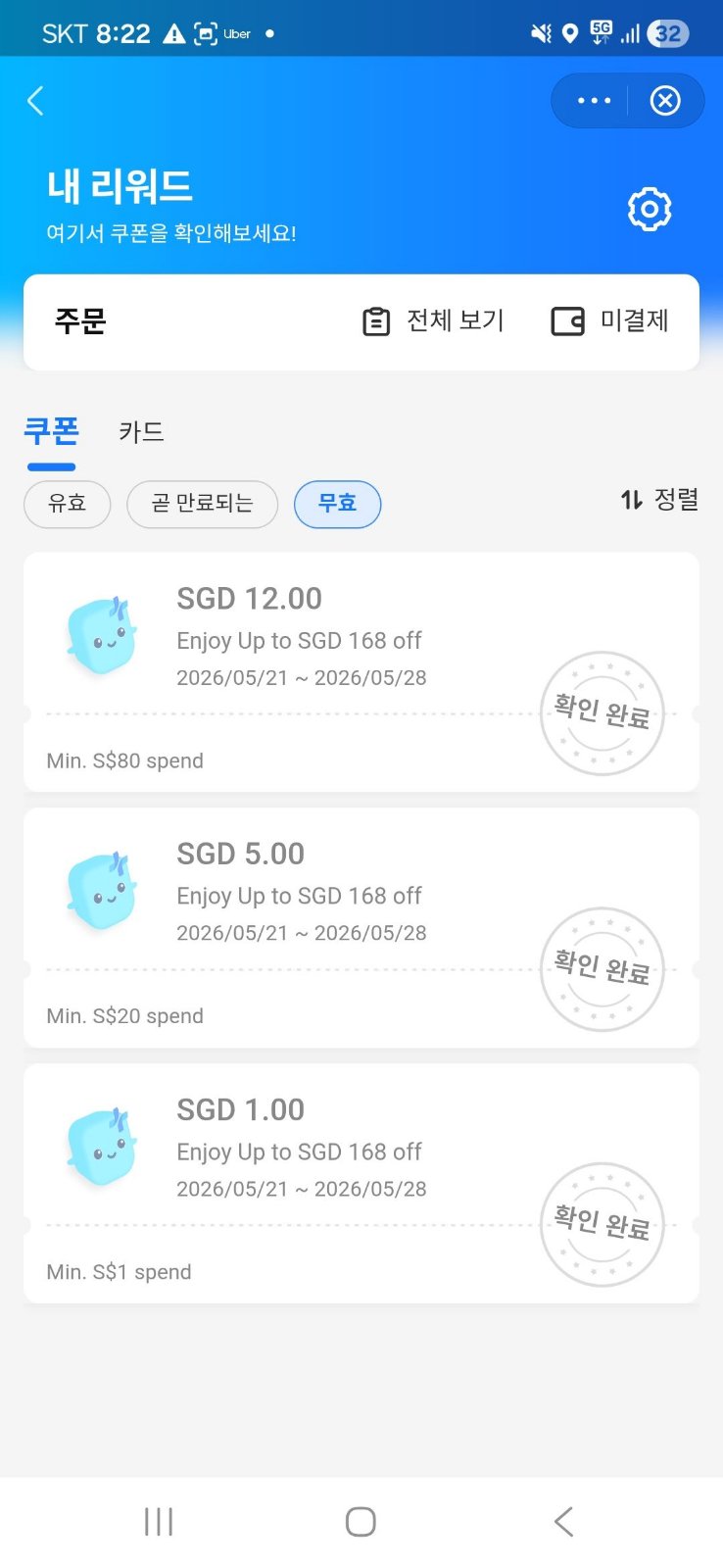This screenshot has width=723, height=1568.
Task: Open unpaid orders 미결제
Action: (609, 320)
